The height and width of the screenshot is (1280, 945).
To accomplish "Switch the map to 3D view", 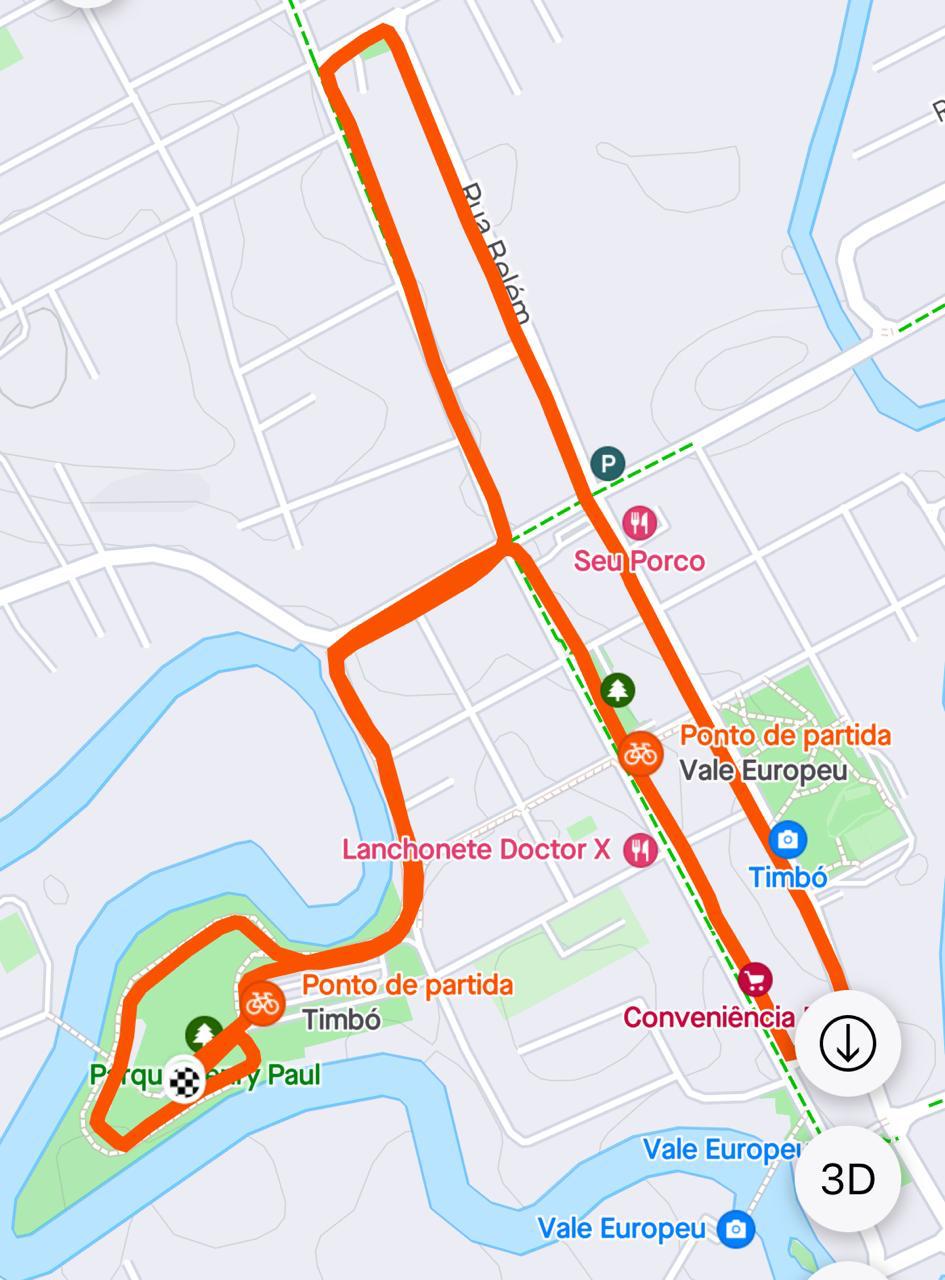I will pyautogui.click(x=848, y=1179).
